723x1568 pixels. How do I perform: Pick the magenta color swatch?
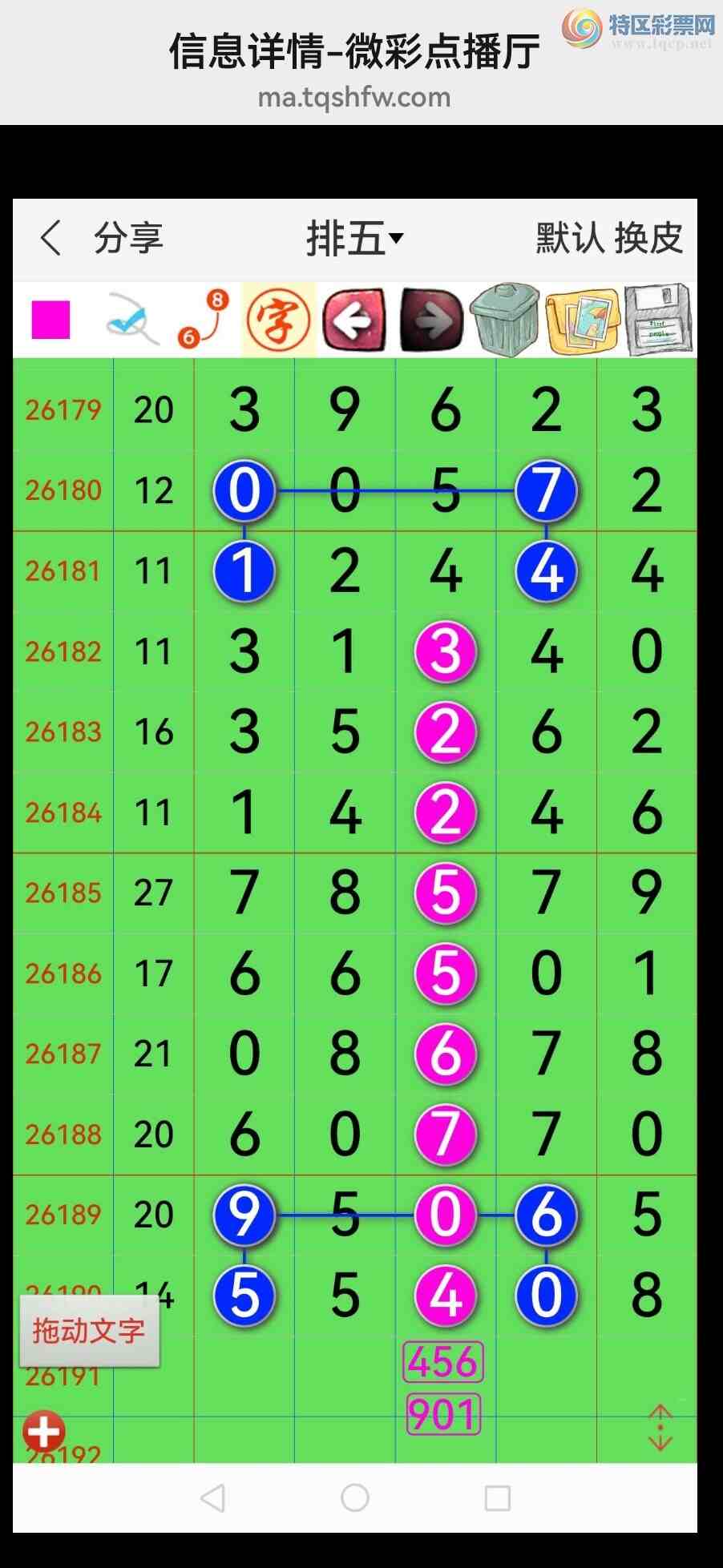50,320
